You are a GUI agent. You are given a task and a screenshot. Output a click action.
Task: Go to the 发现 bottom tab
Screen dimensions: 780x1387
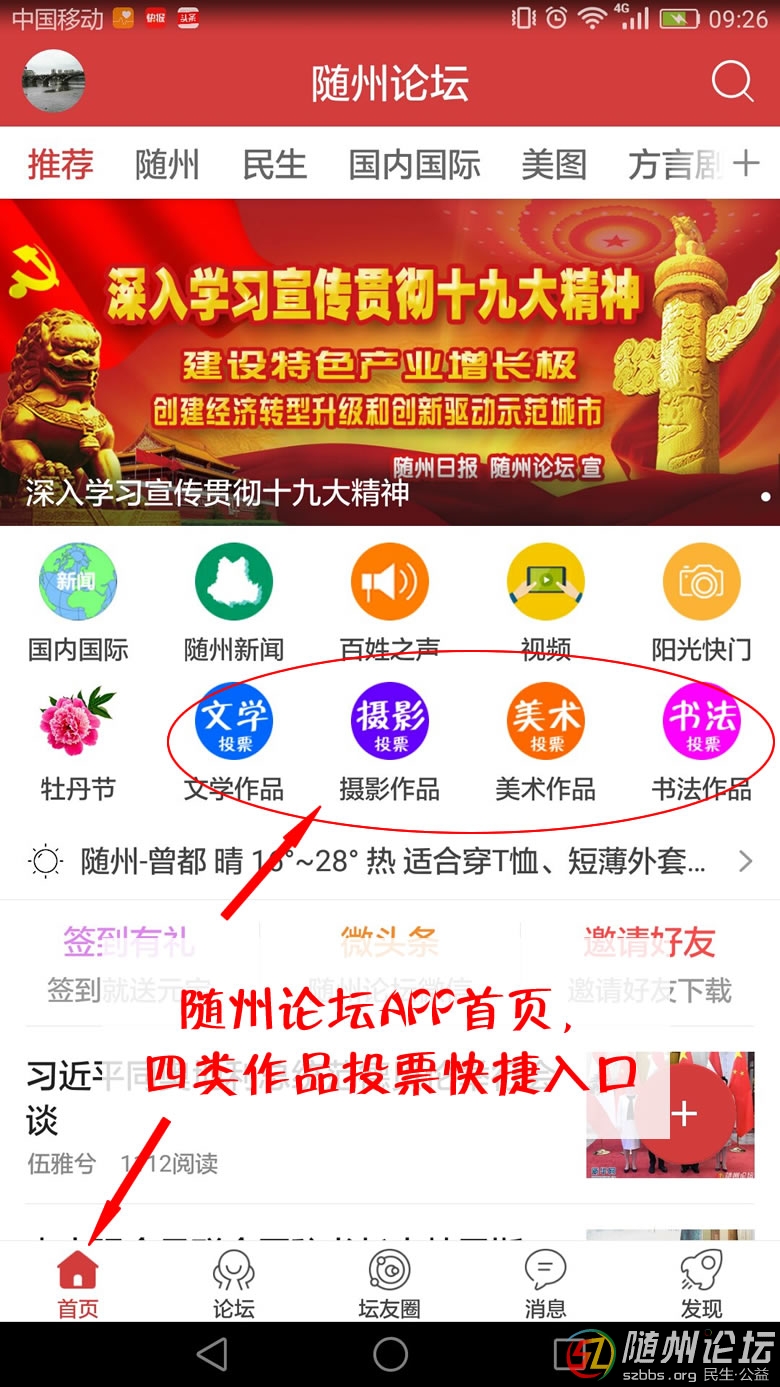701,1284
